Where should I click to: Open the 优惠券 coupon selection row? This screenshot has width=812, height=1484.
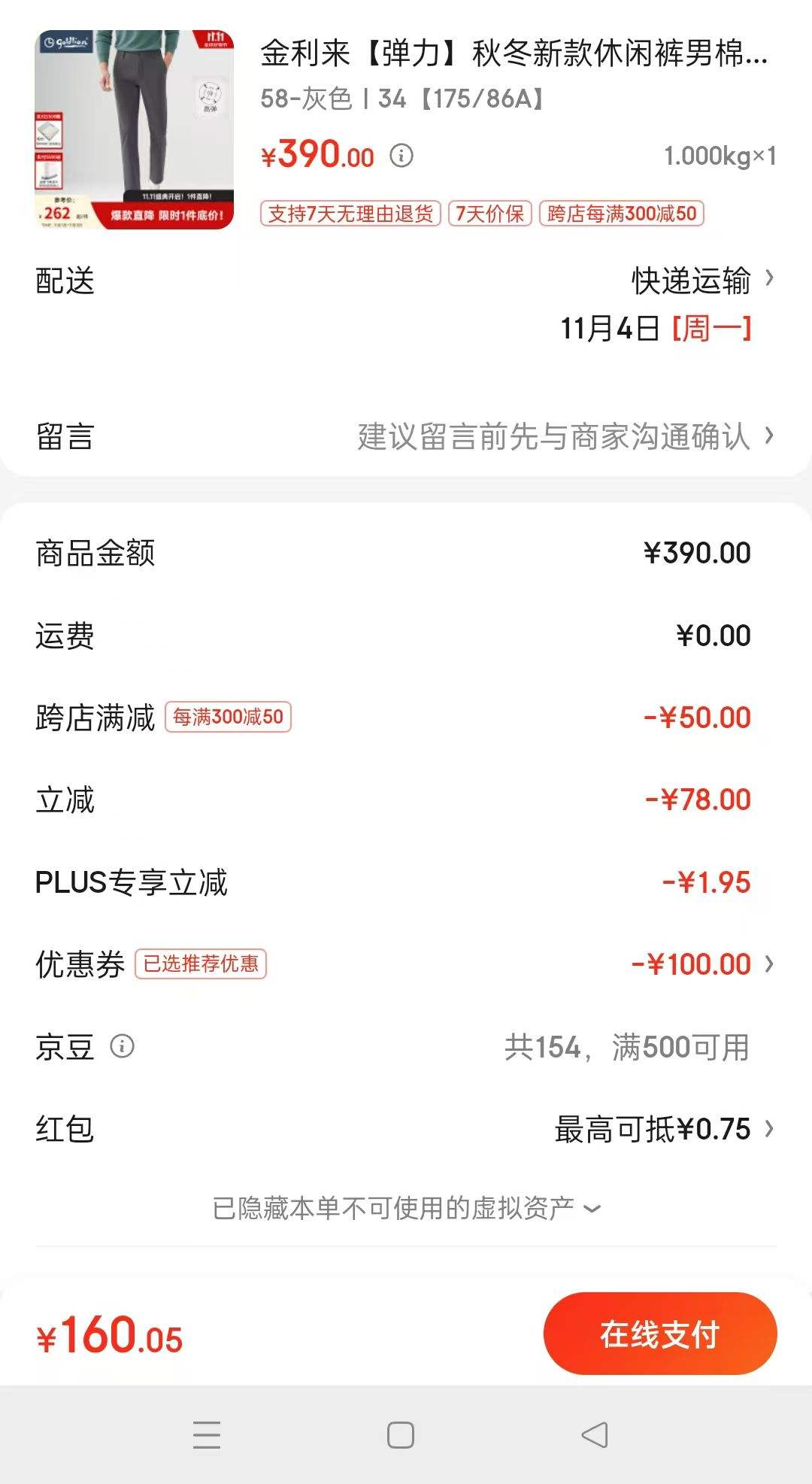(406, 964)
